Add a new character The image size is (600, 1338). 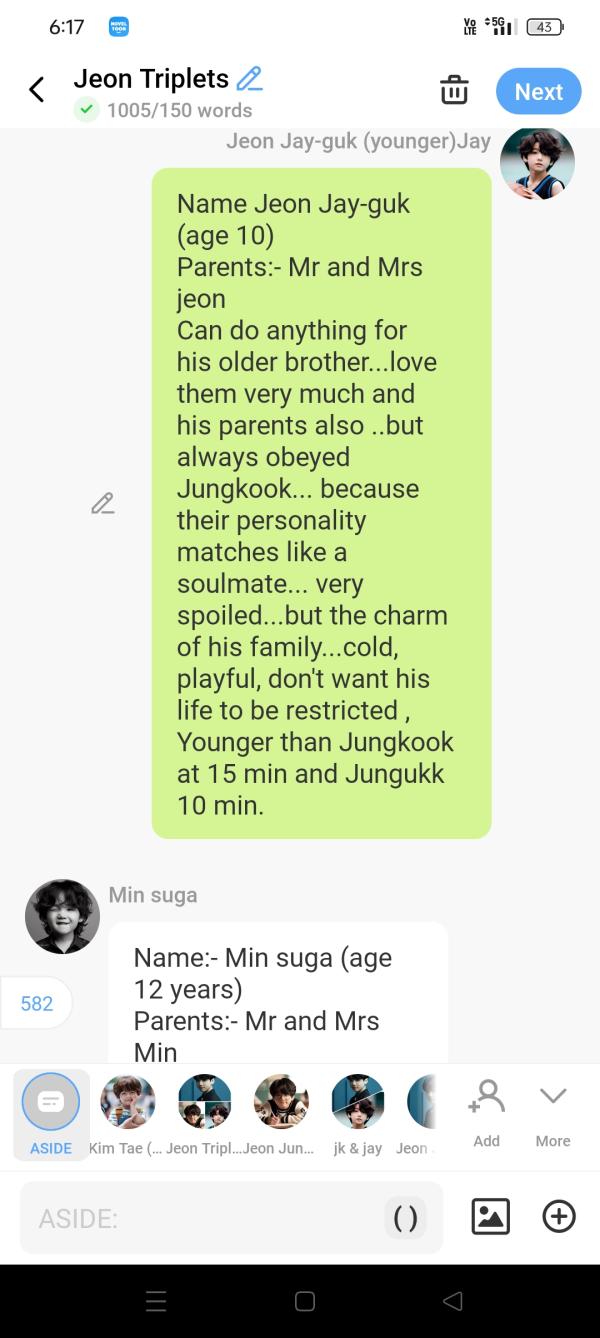(486, 1112)
